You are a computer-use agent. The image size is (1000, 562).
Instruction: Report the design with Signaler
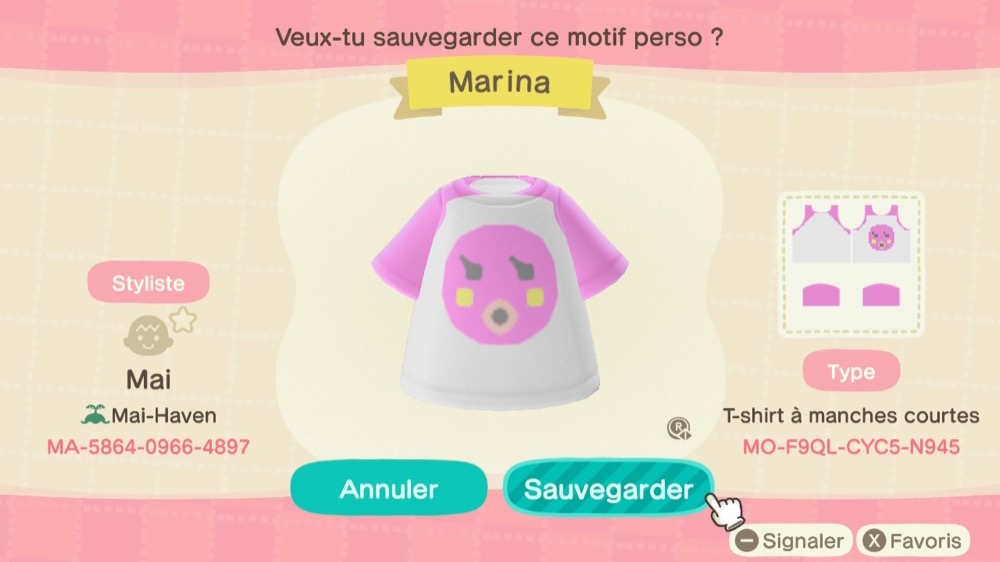pyautogui.click(x=791, y=541)
